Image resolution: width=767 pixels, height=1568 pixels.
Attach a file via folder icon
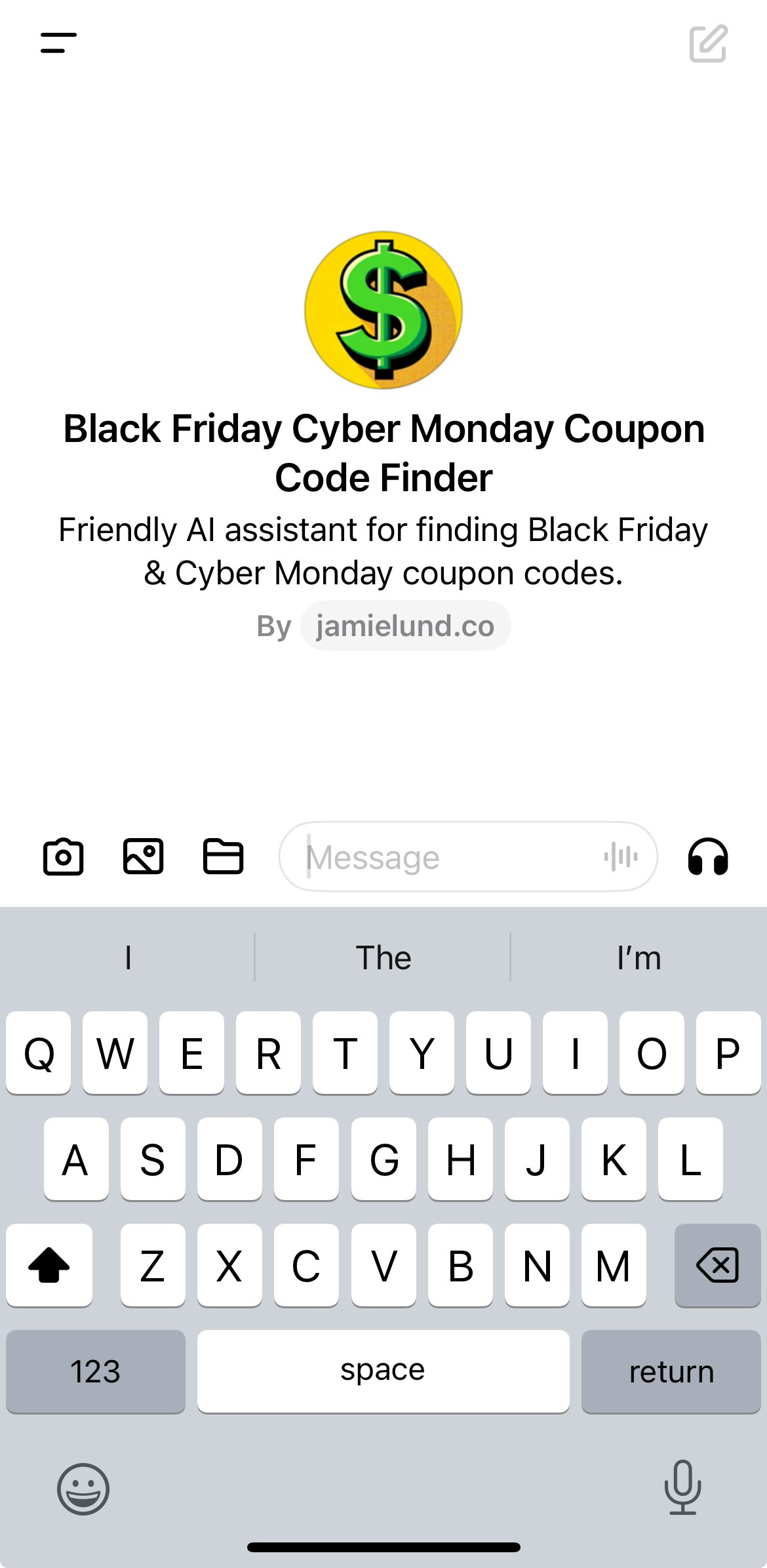[223, 856]
